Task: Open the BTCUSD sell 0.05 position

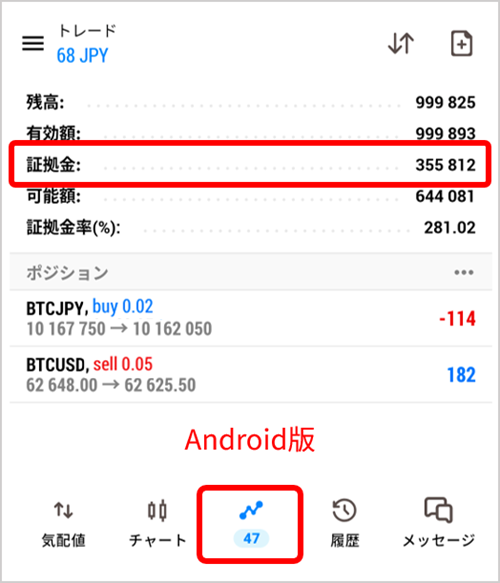Action: (x=251, y=375)
